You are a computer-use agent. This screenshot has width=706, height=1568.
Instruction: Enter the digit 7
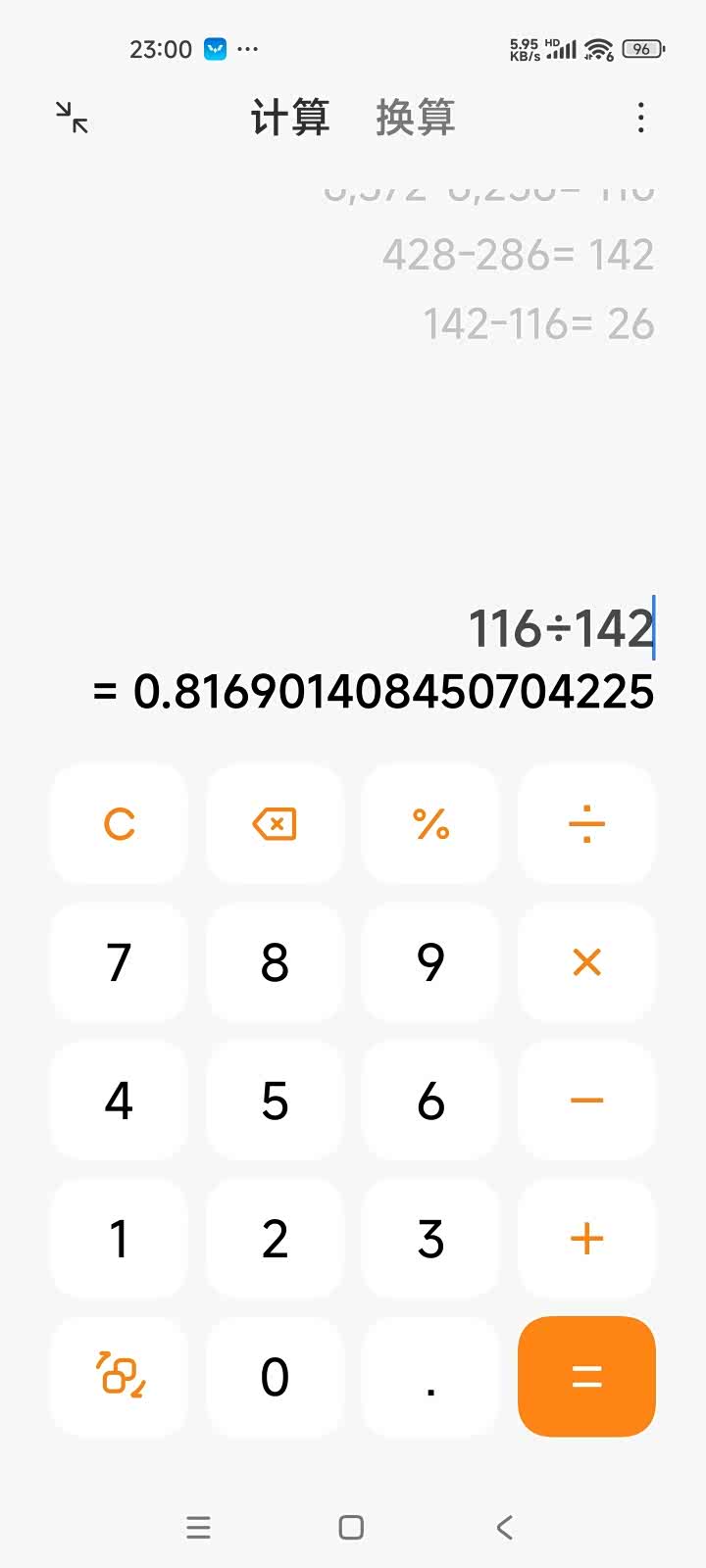pyautogui.click(x=119, y=962)
